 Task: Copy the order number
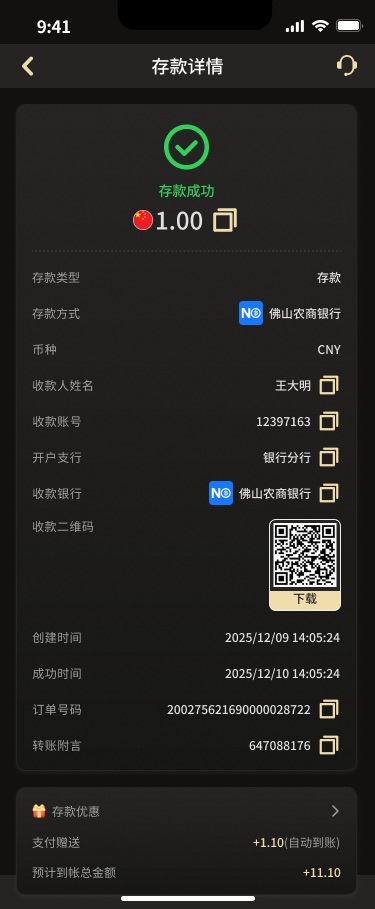tap(329, 709)
